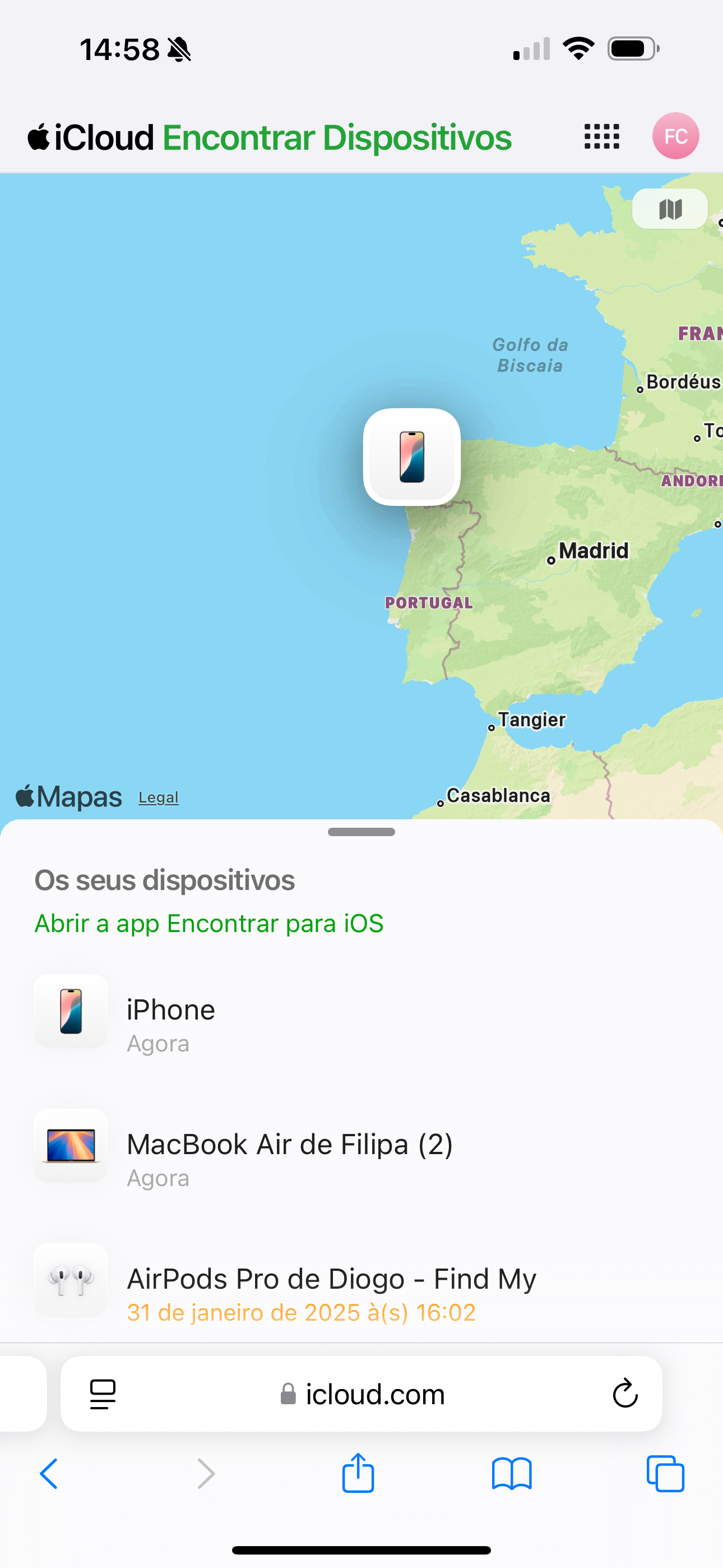The image size is (723, 1568).
Task: Open the Legal link on the map
Action: click(158, 797)
